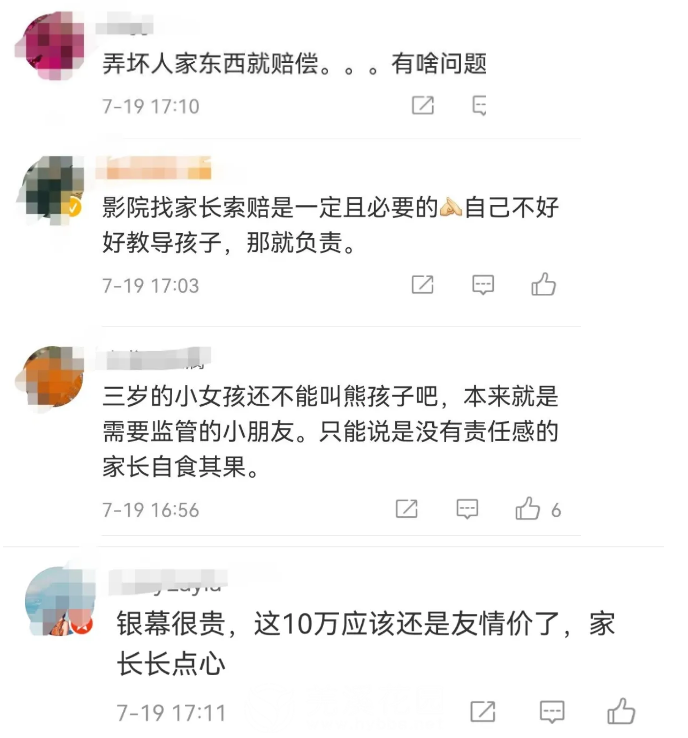Open the avatar of the 三岁的小女孩 commenter
688x738 pixels.
[53, 377]
